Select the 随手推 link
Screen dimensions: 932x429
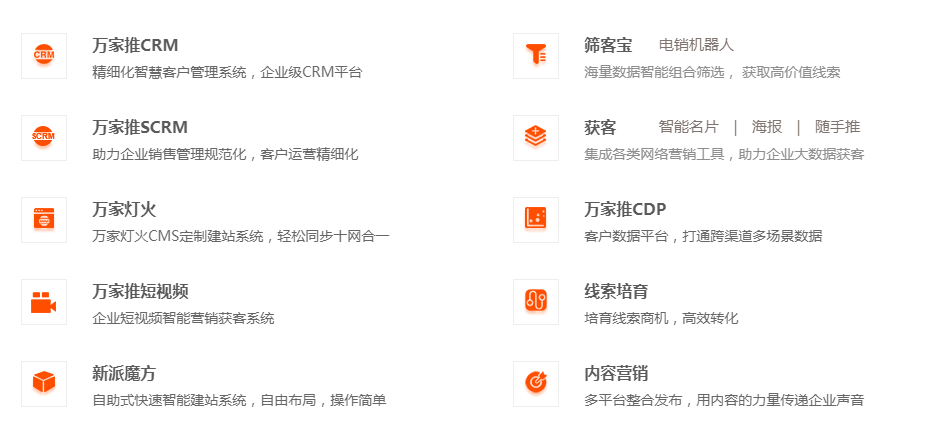tap(837, 127)
